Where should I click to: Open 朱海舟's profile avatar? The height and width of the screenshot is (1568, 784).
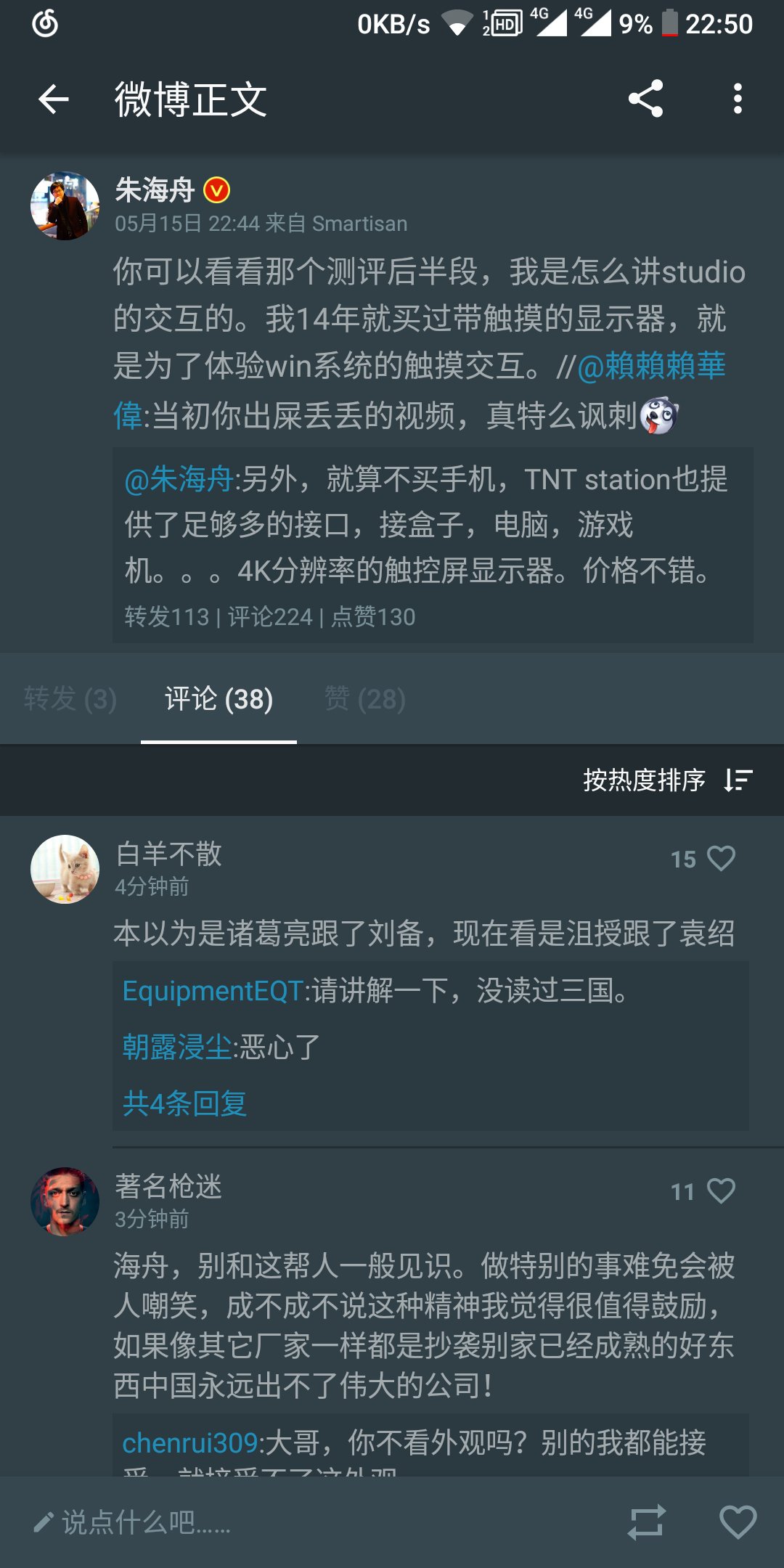tap(65, 206)
